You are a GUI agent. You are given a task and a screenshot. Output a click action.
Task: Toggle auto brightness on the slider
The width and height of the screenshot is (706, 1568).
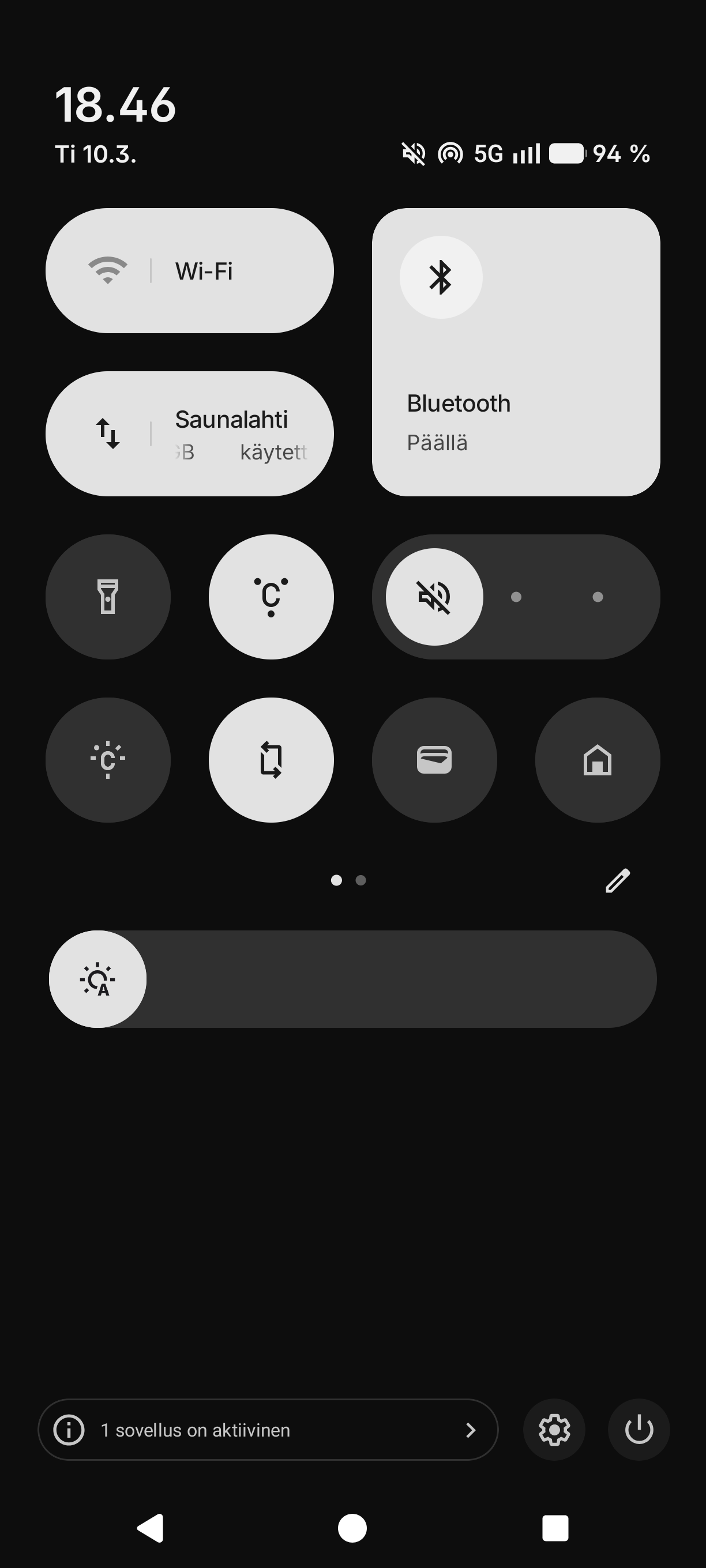click(97, 979)
